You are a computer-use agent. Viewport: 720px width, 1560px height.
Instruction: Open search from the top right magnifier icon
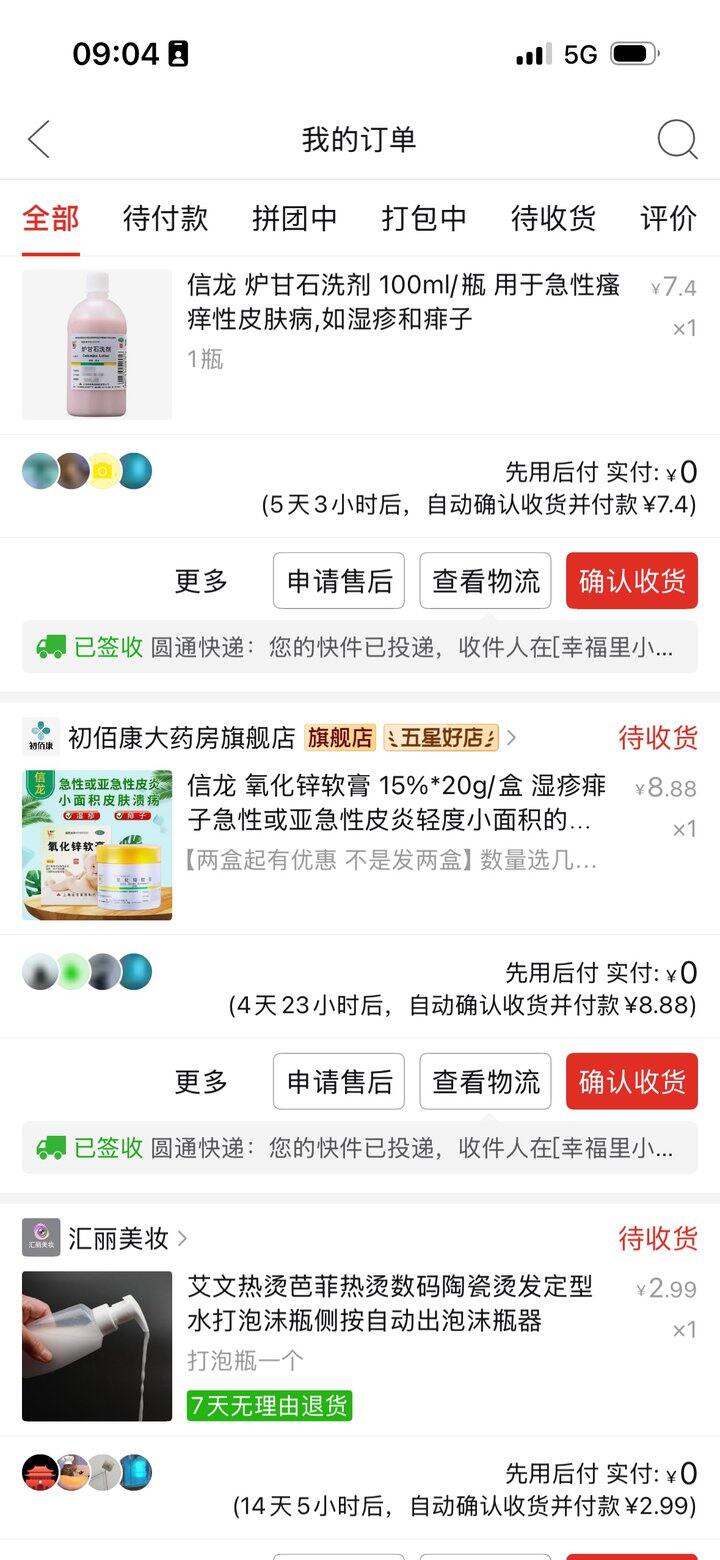(x=678, y=140)
